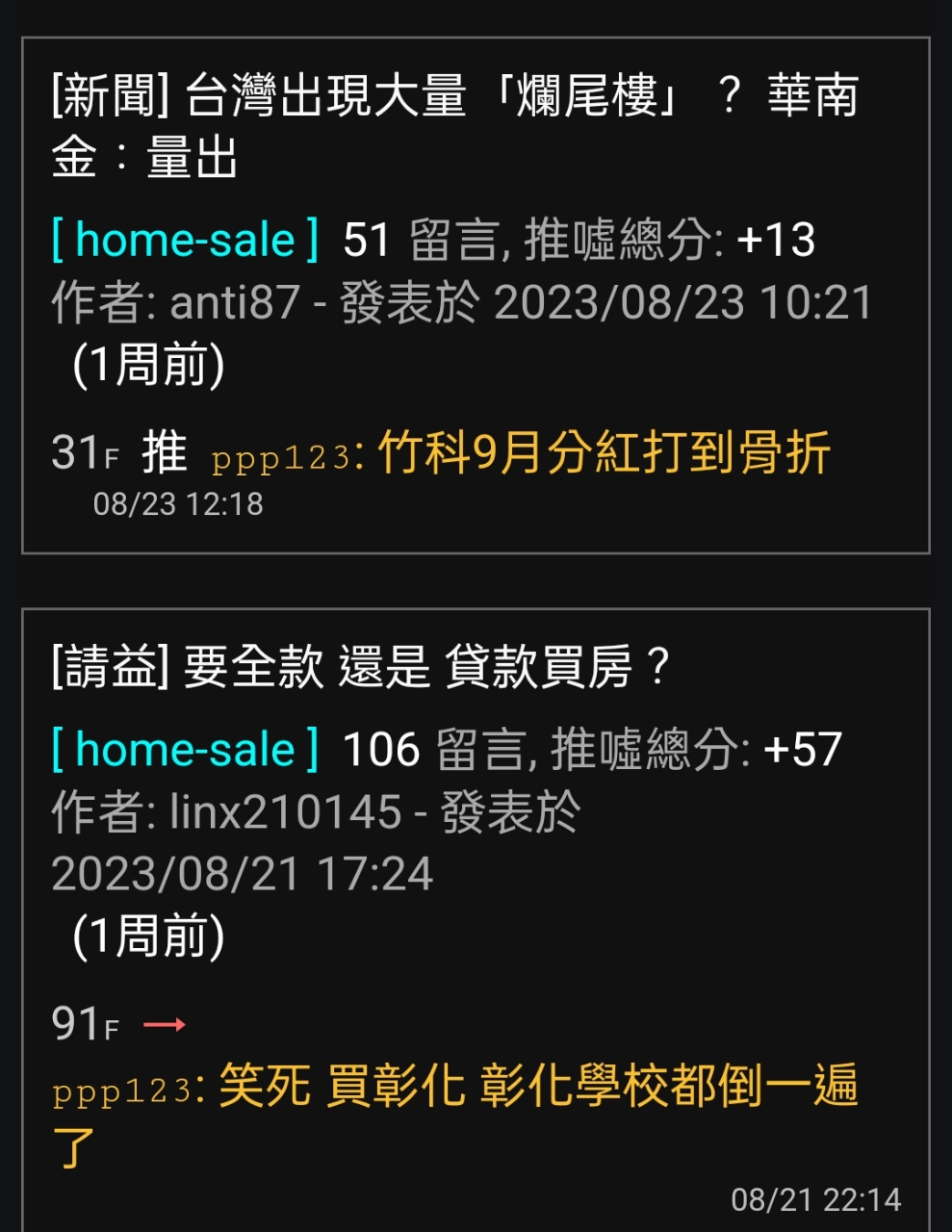
Task: Open the 台灣出現大量「爛尾樓」 news post
Action: 453,126
